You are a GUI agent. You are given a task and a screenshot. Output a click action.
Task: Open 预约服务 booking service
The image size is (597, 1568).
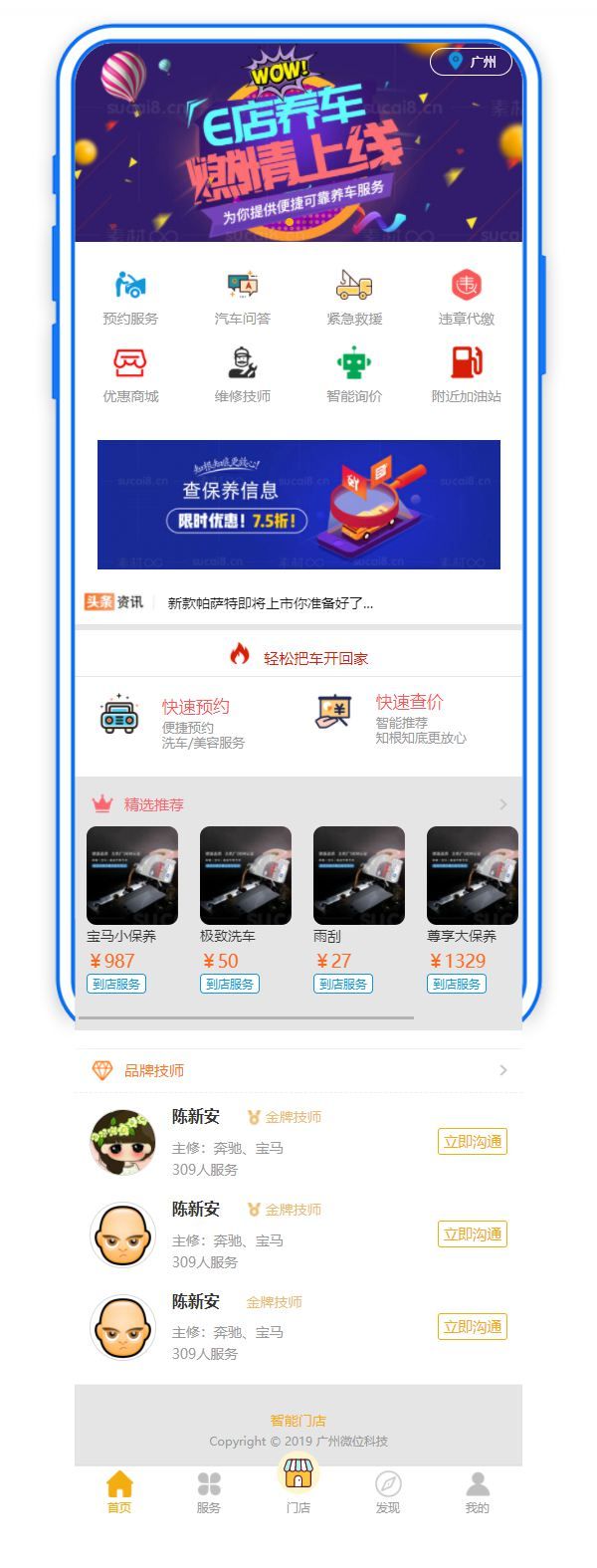130,297
